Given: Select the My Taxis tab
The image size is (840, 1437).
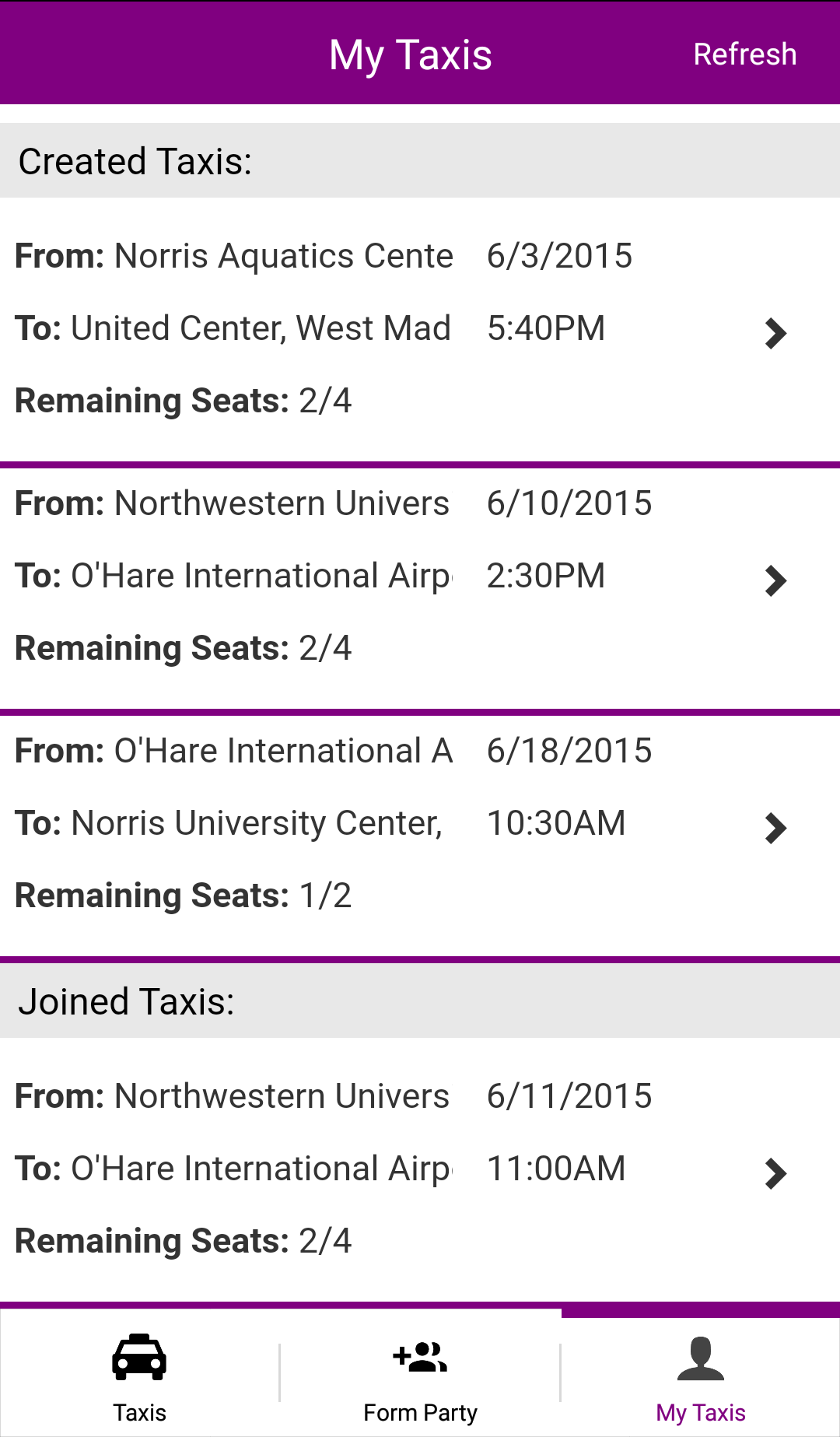Looking at the screenshot, I should 701,1376.
